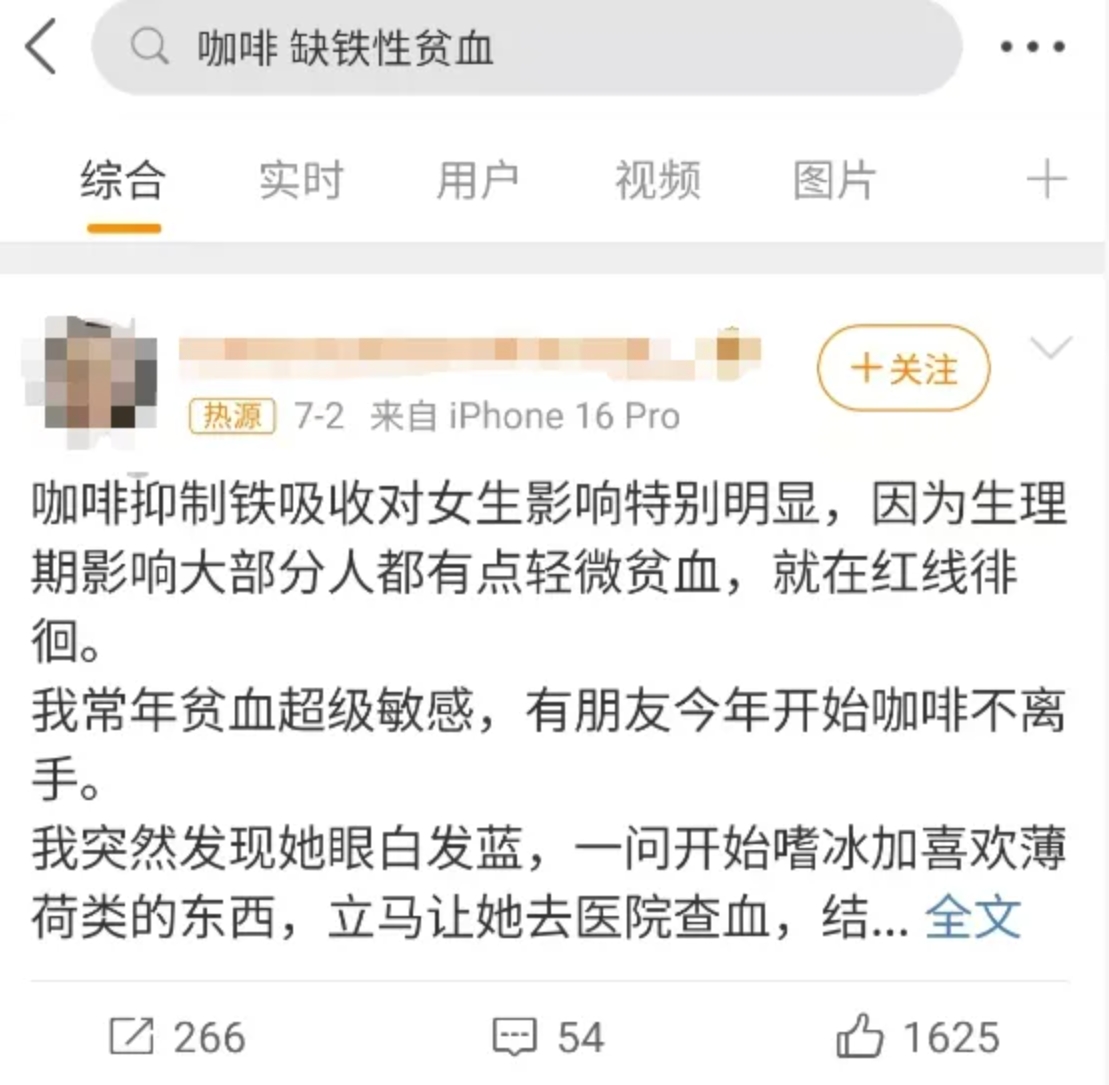Screen dimensions: 1109x1085
Task: Open comments on the post with 54 replies
Action: point(549,1037)
